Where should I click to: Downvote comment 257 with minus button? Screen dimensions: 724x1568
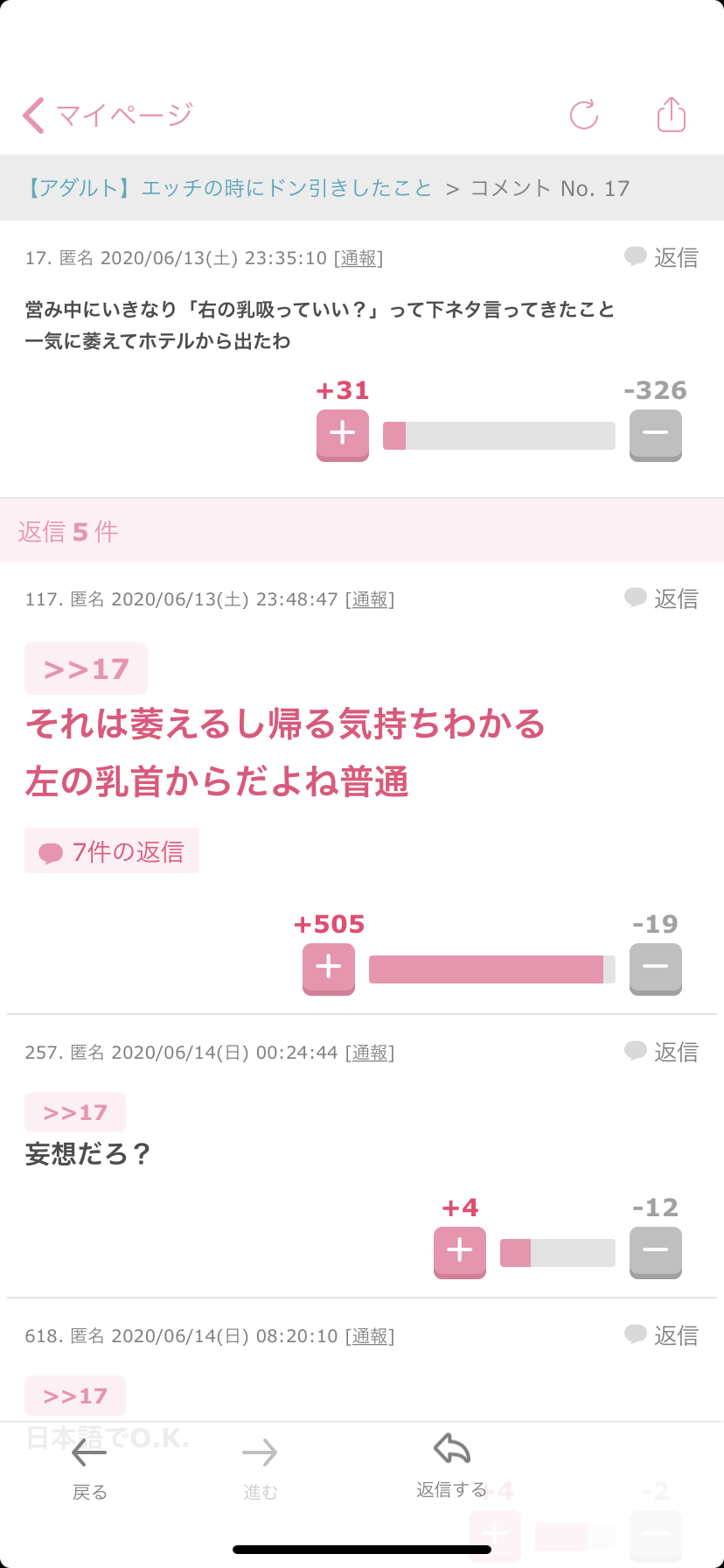point(656,1252)
